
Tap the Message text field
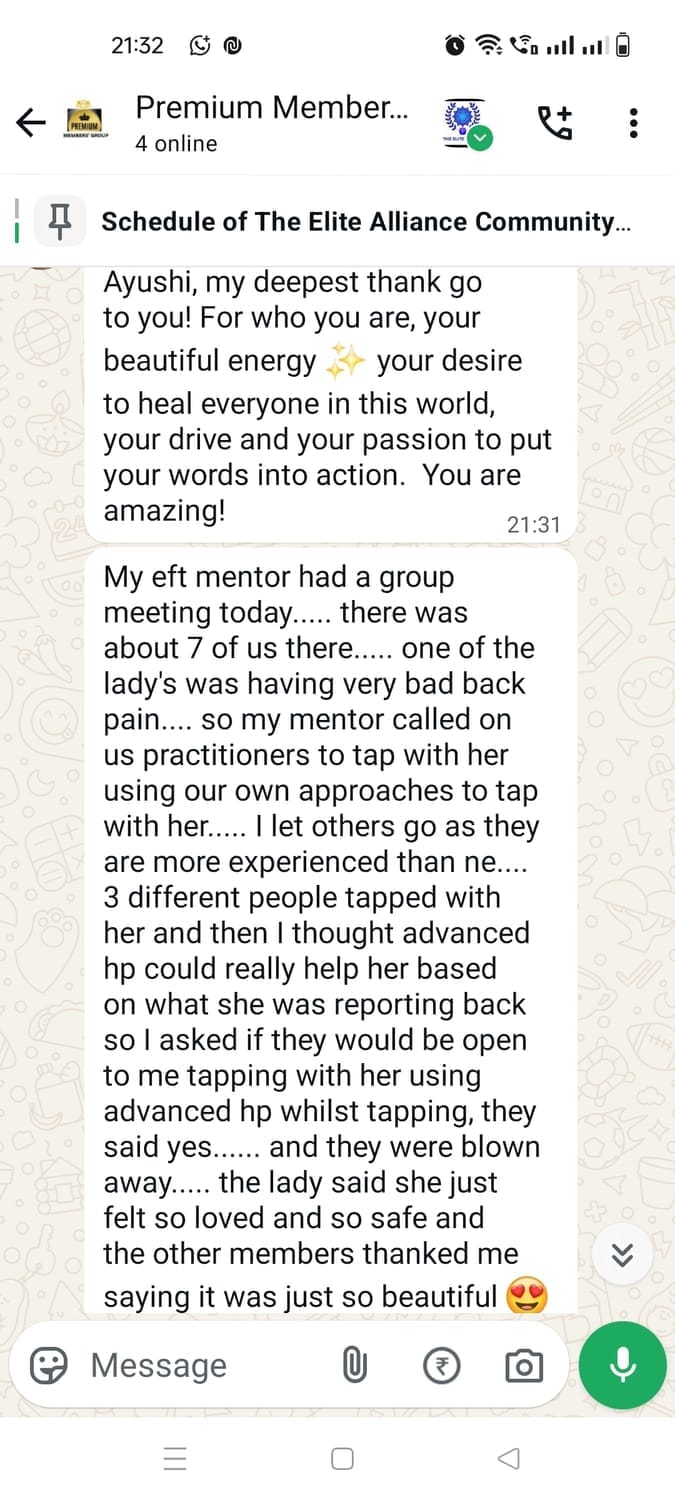pos(200,1365)
